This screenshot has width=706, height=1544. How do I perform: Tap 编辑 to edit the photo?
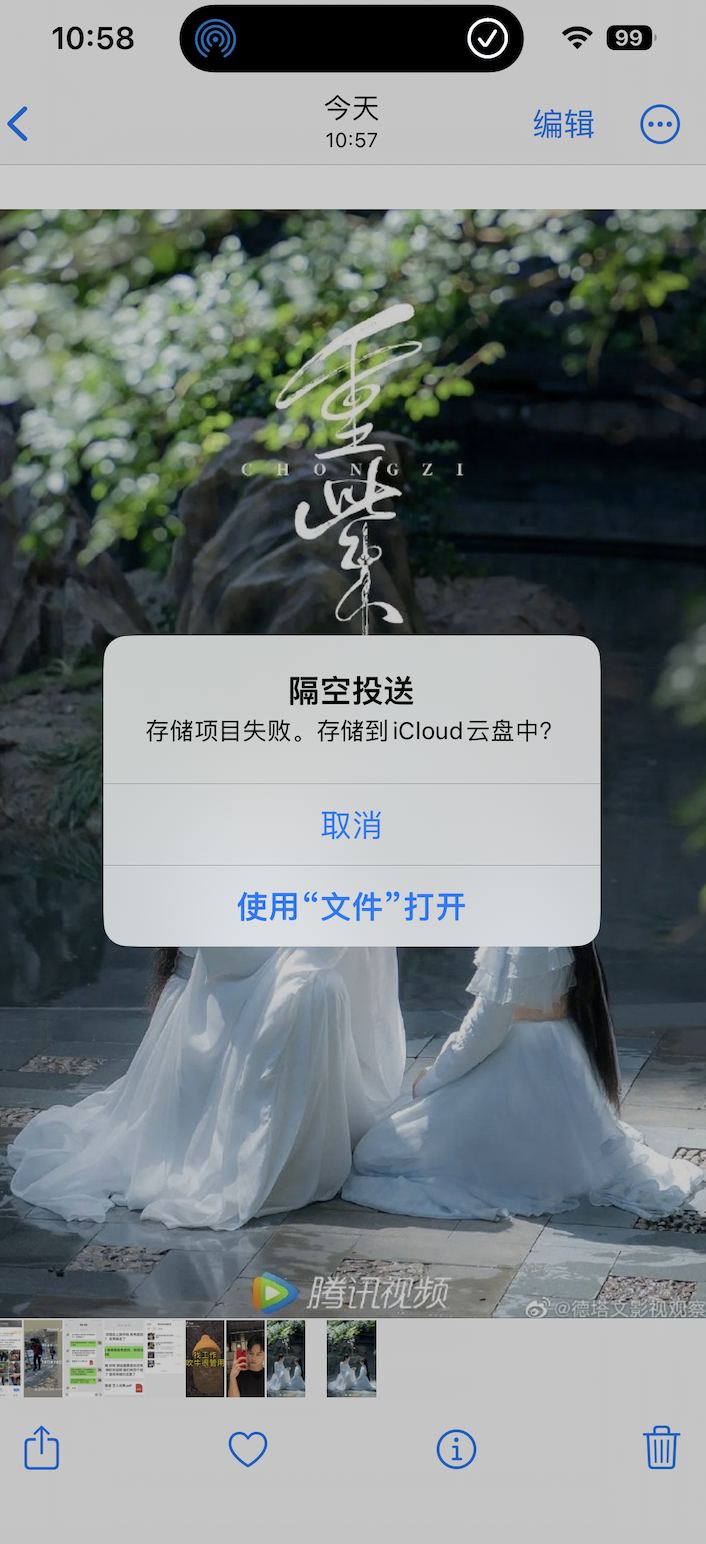tap(563, 124)
